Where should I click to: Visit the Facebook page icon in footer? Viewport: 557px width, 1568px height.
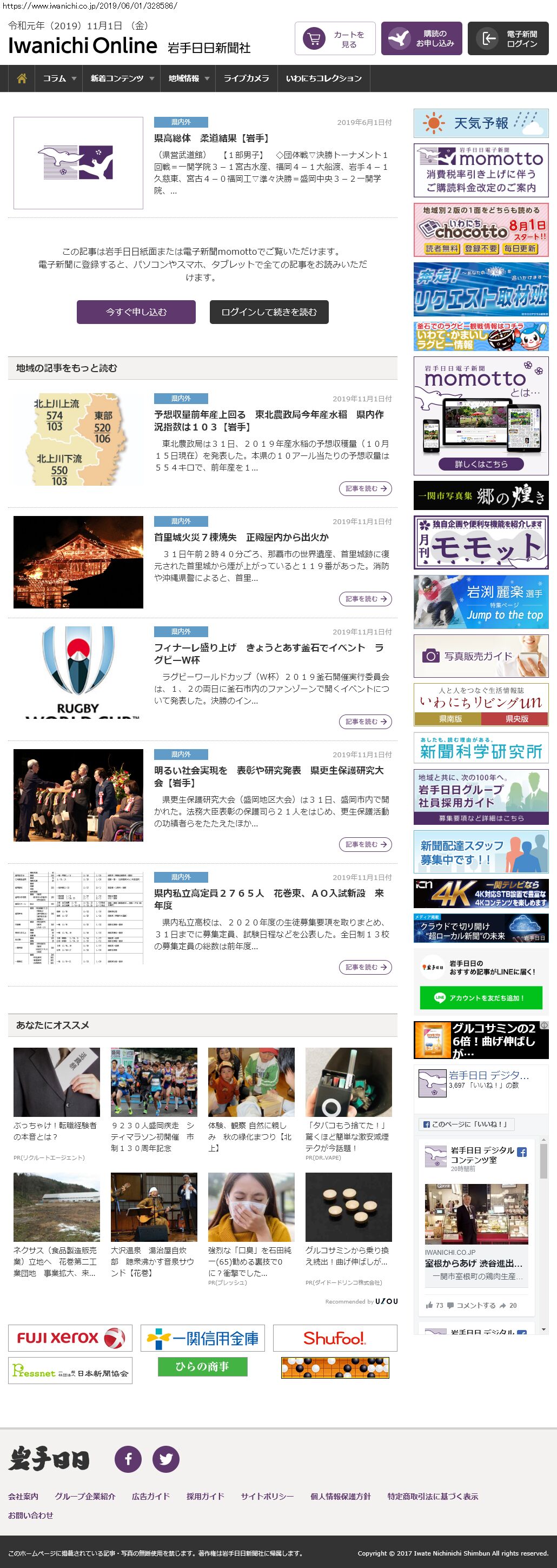coord(129,1459)
